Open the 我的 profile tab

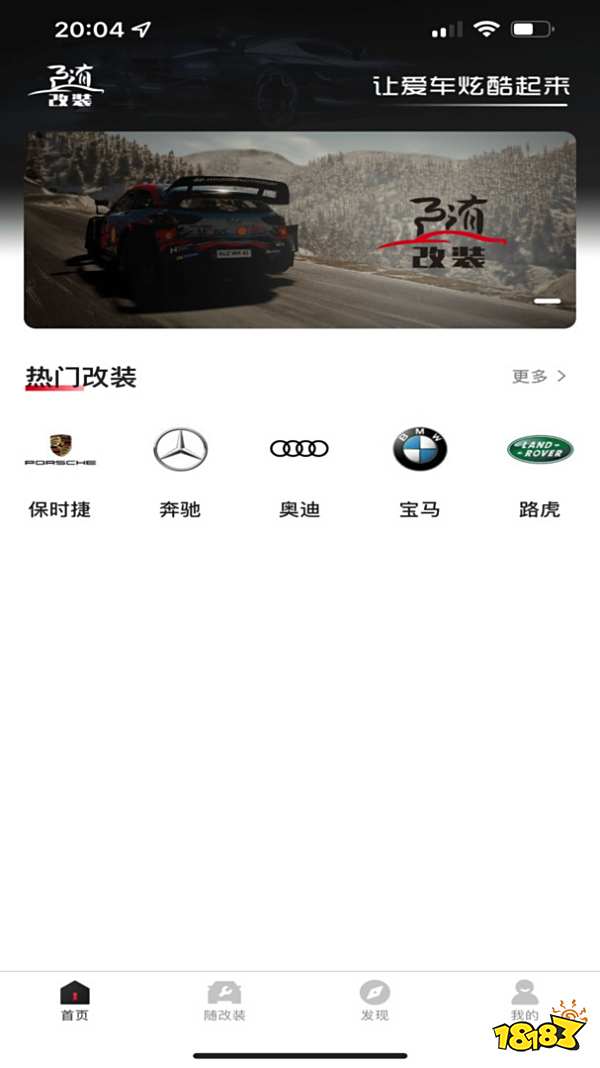point(524,1000)
